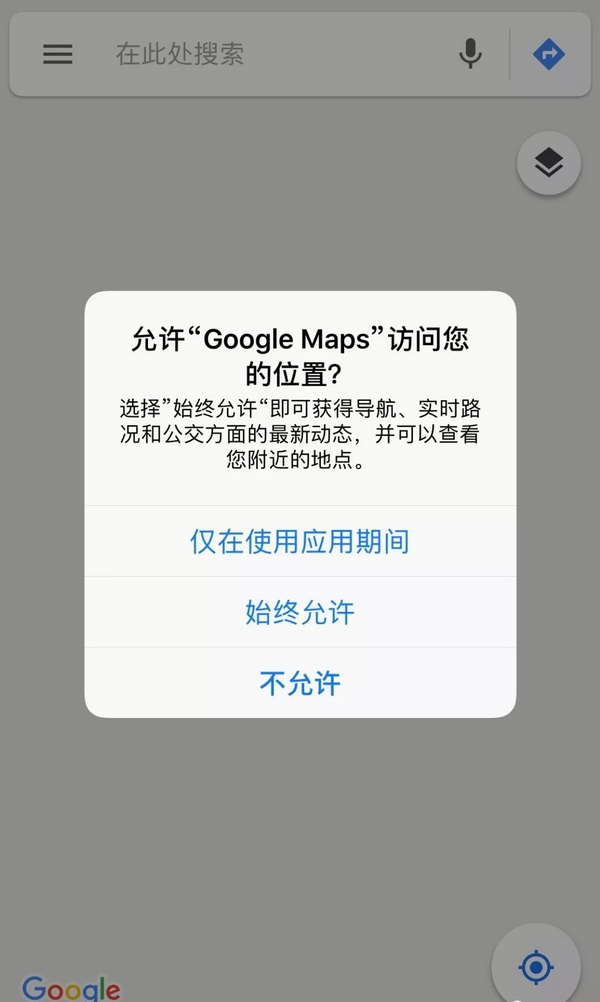Center the map on my location
The width and height of the screenshot is (600, 1002).
tap(535, 966)
